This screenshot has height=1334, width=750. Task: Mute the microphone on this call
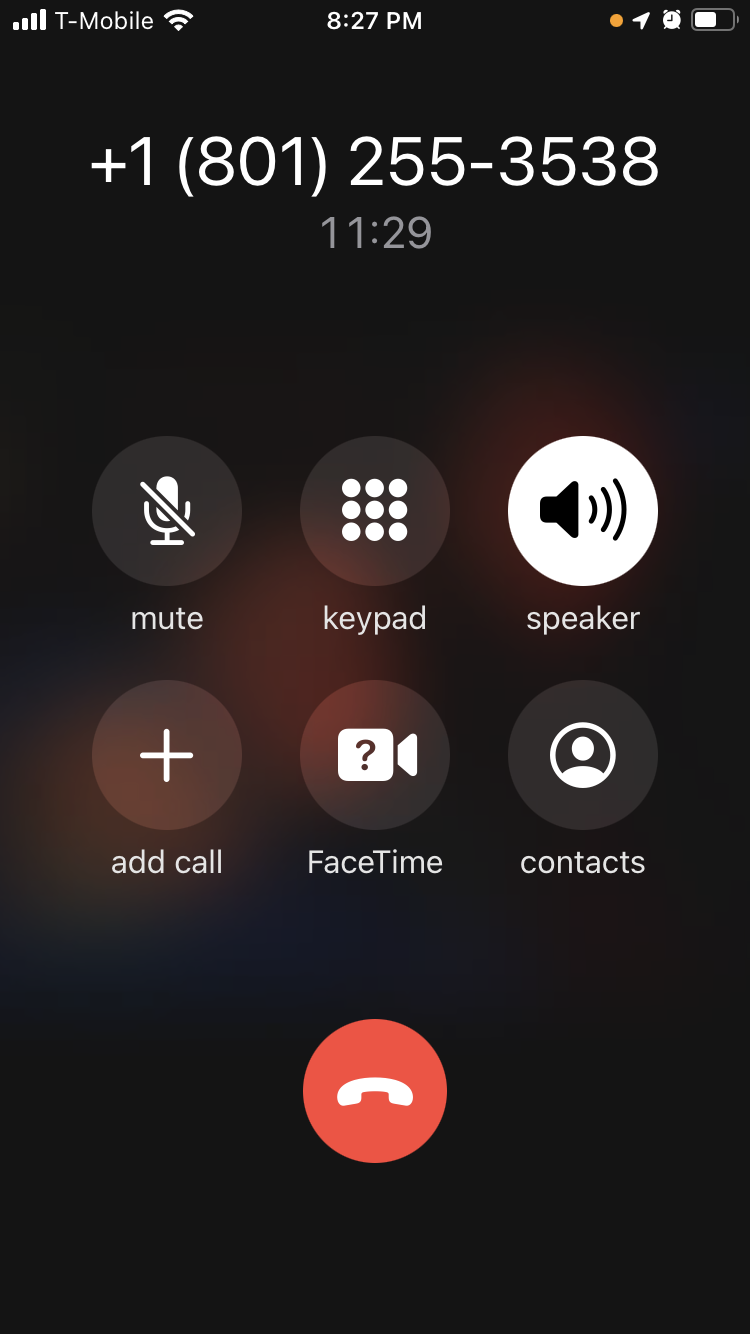(x=167, y=511)
